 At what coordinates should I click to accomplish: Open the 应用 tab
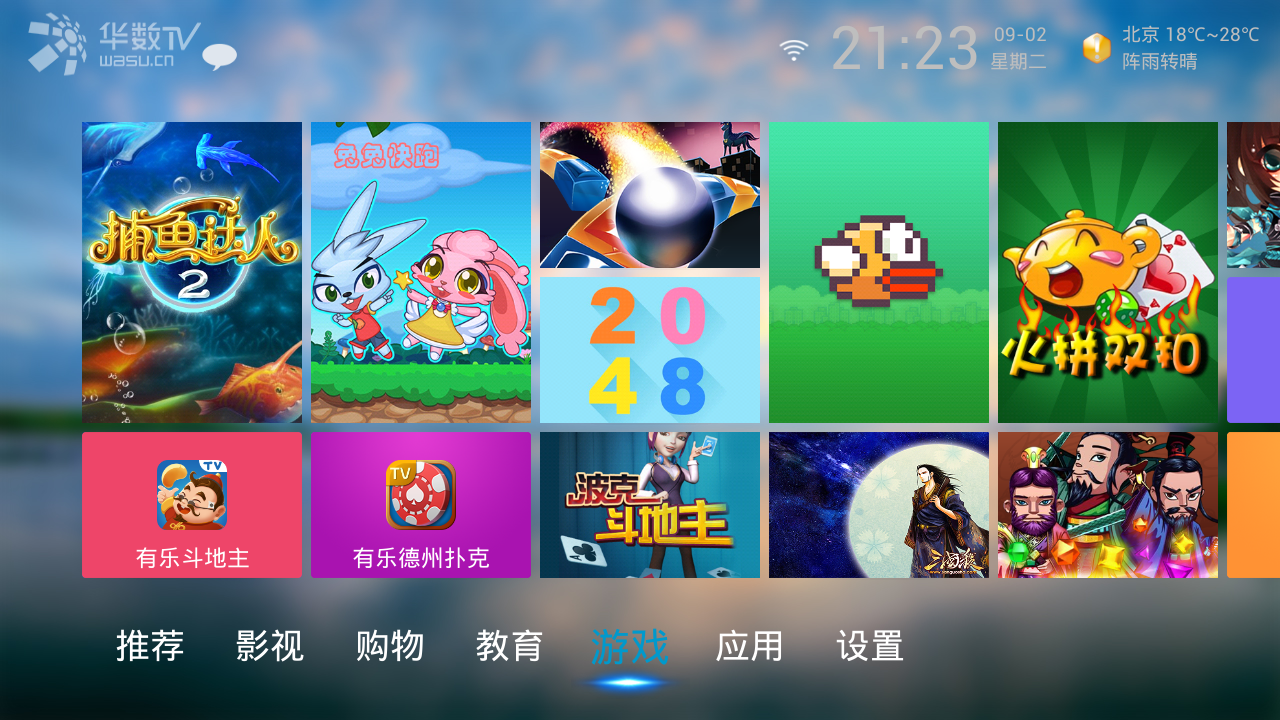coord(749,646)
